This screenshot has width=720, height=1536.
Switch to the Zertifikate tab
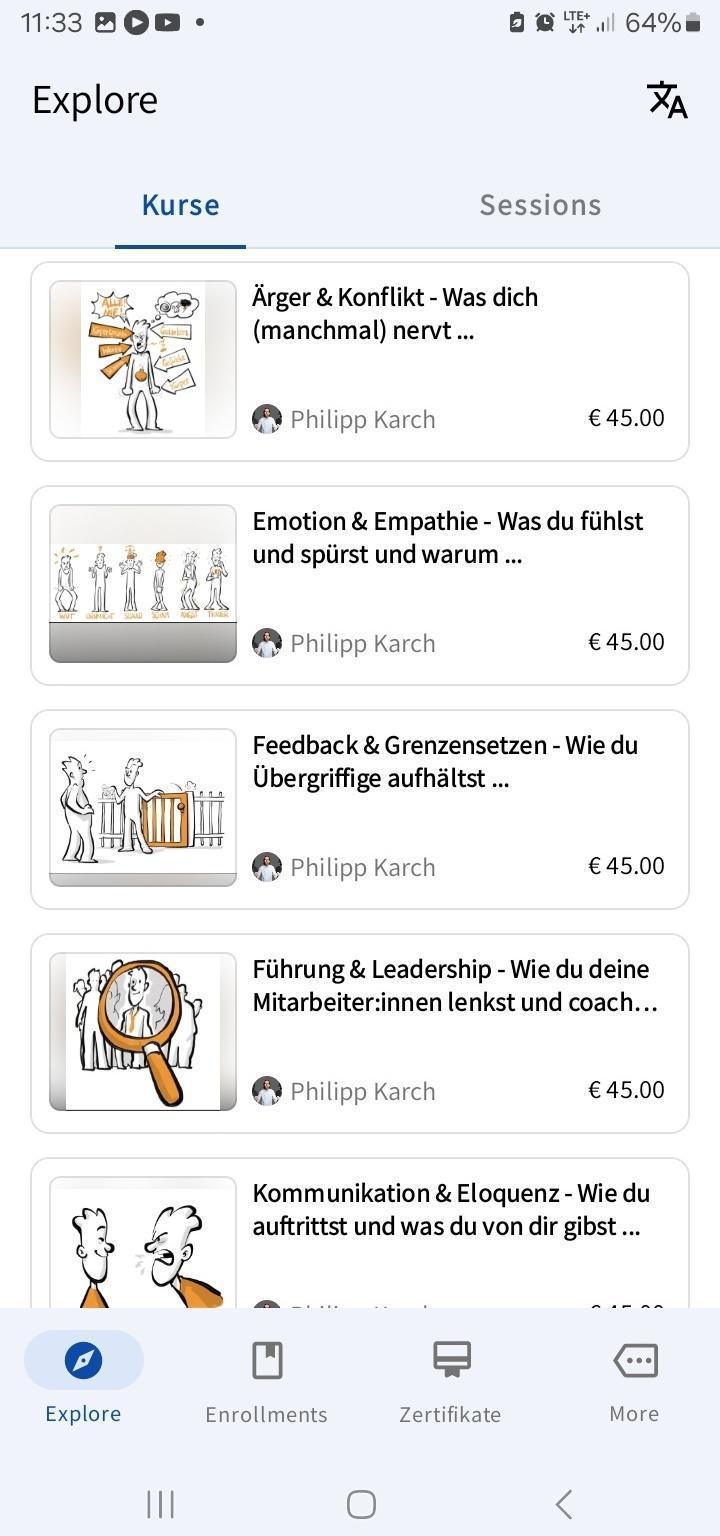click(450, 1380)
